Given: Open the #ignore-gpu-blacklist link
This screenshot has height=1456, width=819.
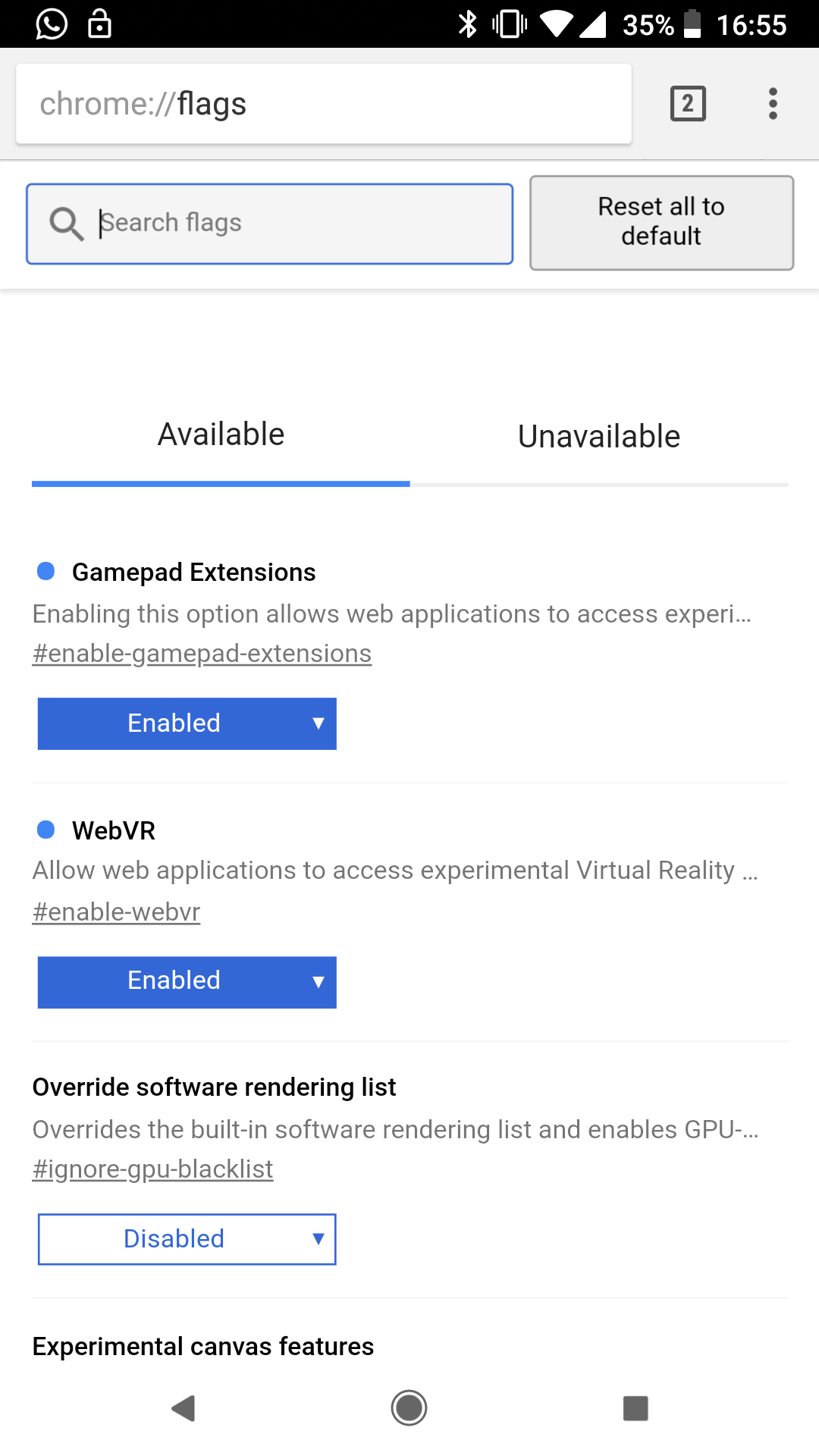Looking at the screenshot, I should (152, 1169).
